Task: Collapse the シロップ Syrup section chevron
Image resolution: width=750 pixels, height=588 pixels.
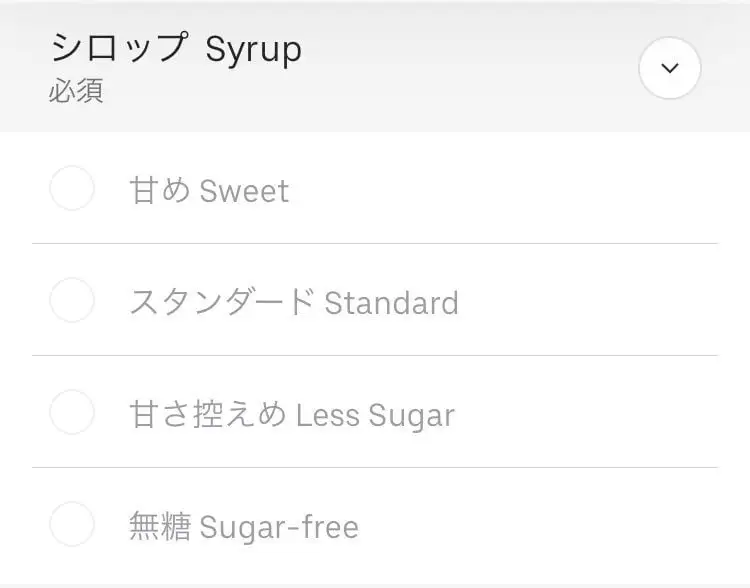Action: [670, 68]
